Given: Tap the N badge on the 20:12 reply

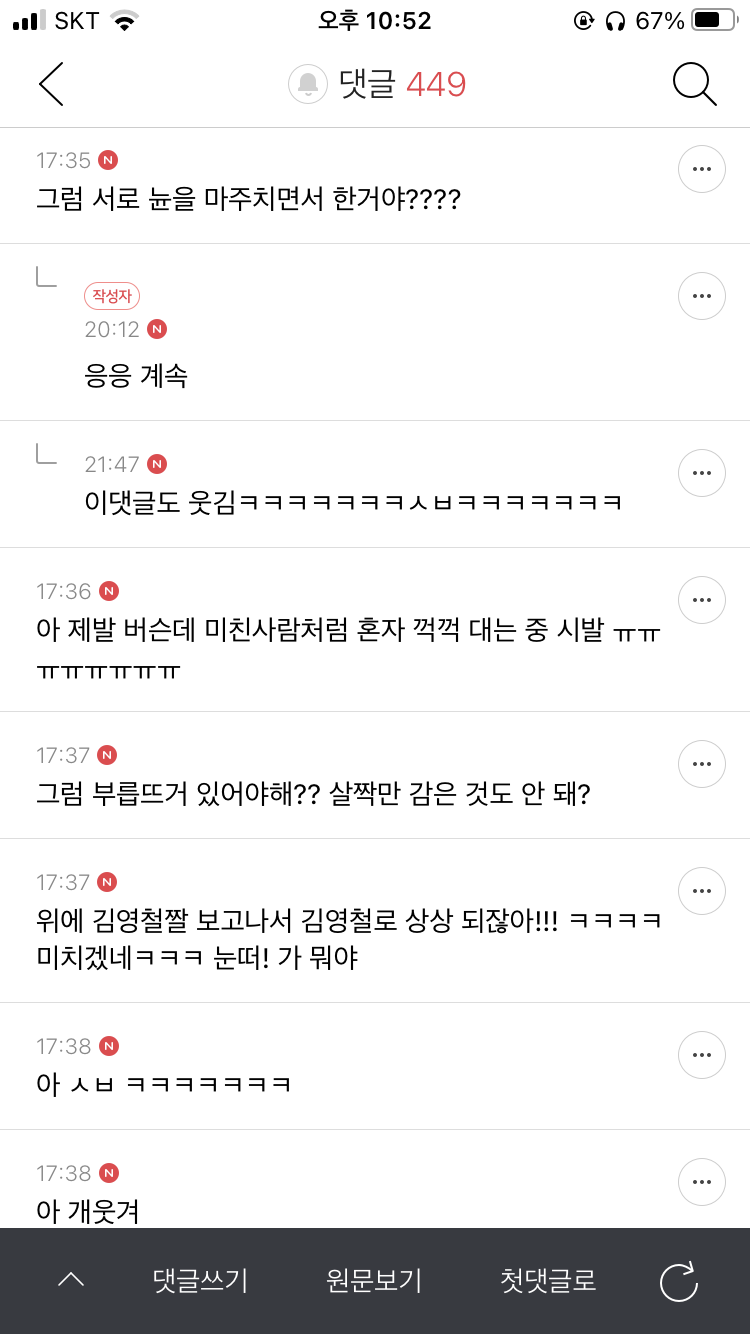Looking at the screenshot, I should [159, 329].
